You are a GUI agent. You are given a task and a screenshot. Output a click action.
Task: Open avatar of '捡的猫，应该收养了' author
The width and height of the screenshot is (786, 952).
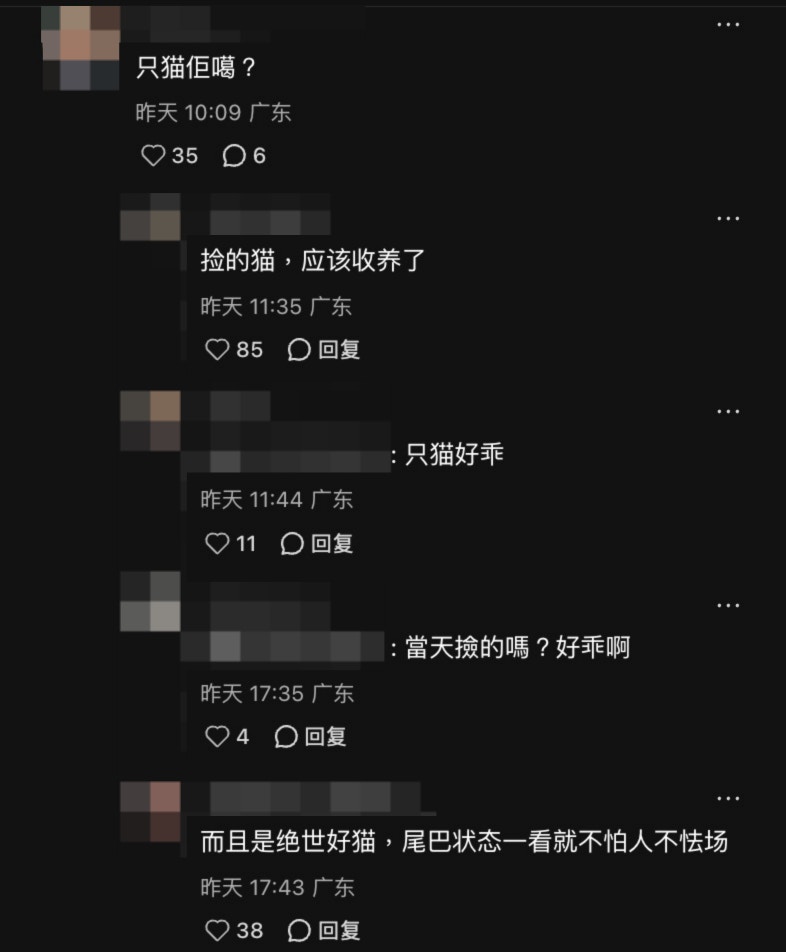tap(150, 218)
